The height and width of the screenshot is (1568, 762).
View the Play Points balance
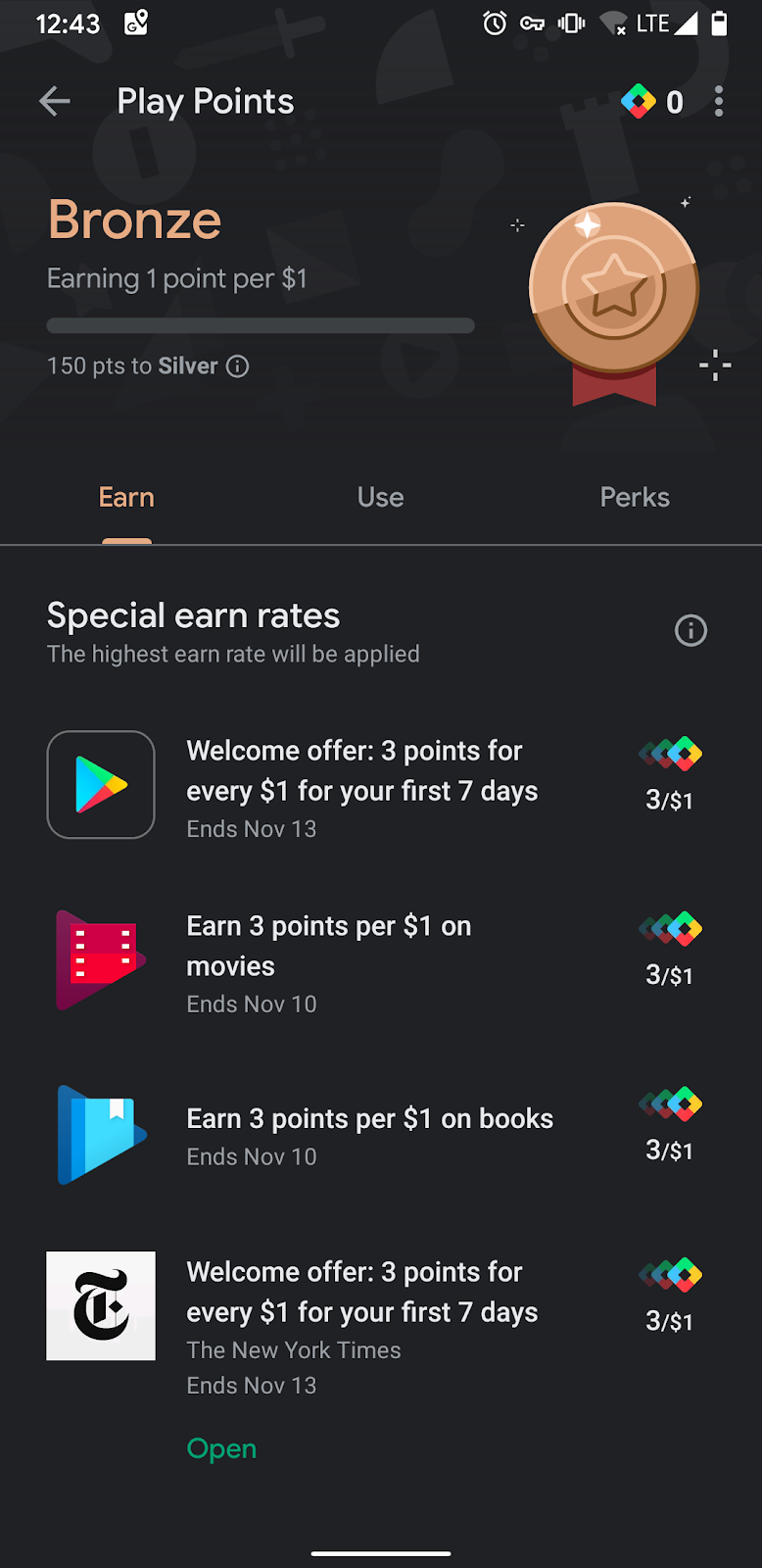tap(653, 102)
